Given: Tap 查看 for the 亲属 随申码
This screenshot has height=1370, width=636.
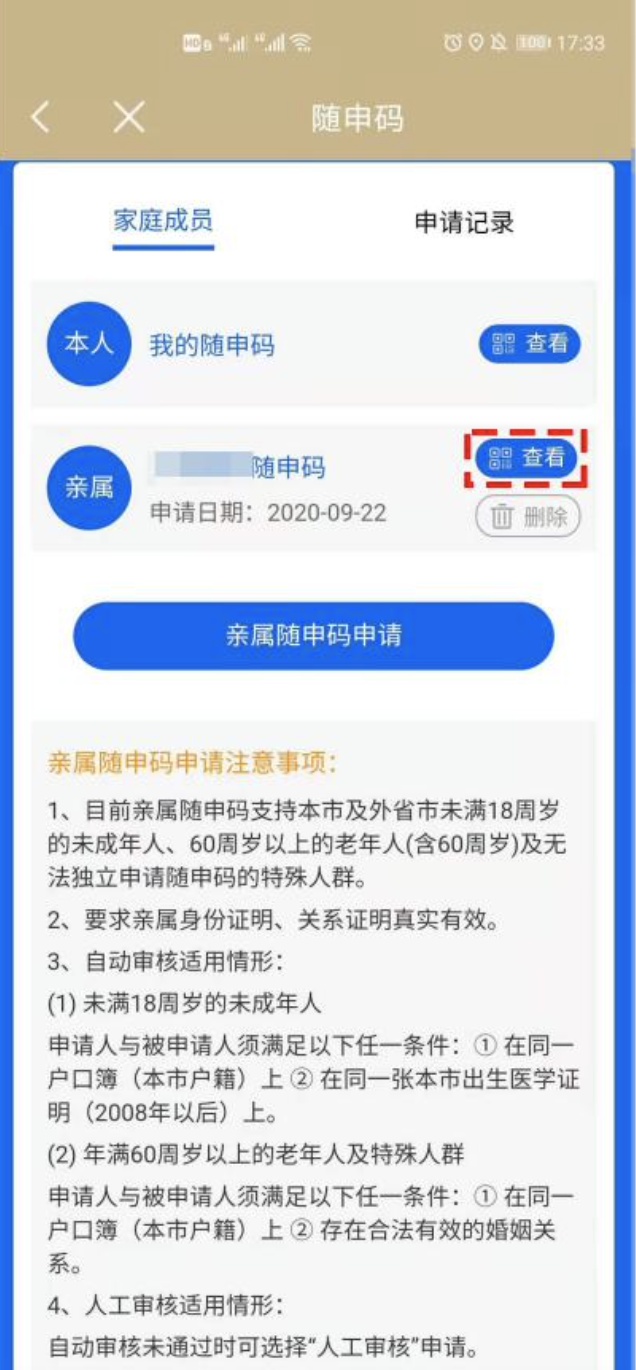Looking at the screenshot, I should point(526,458).
